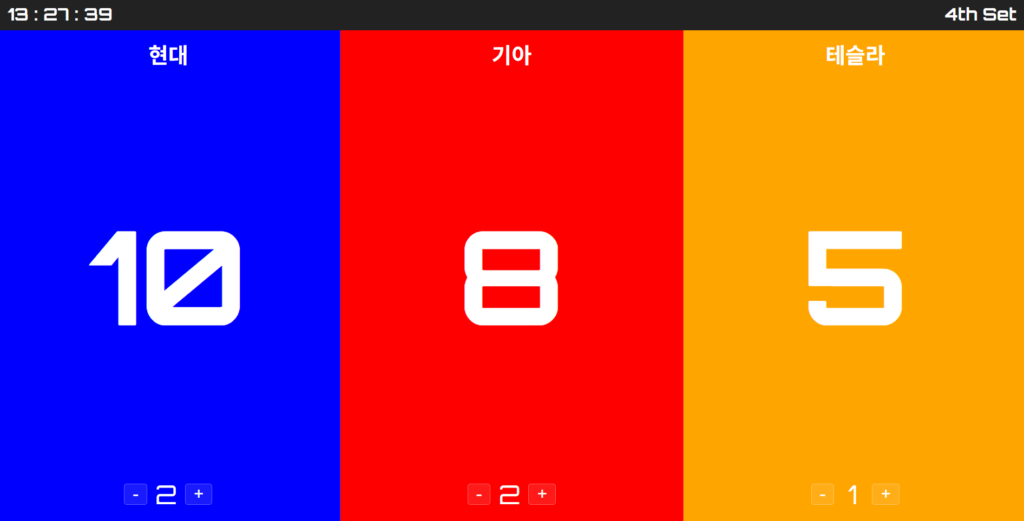The height and width of the screenshot is (521, 1024).
Task: Decrease the set count for 현대
Action: [x=135, y=494]
